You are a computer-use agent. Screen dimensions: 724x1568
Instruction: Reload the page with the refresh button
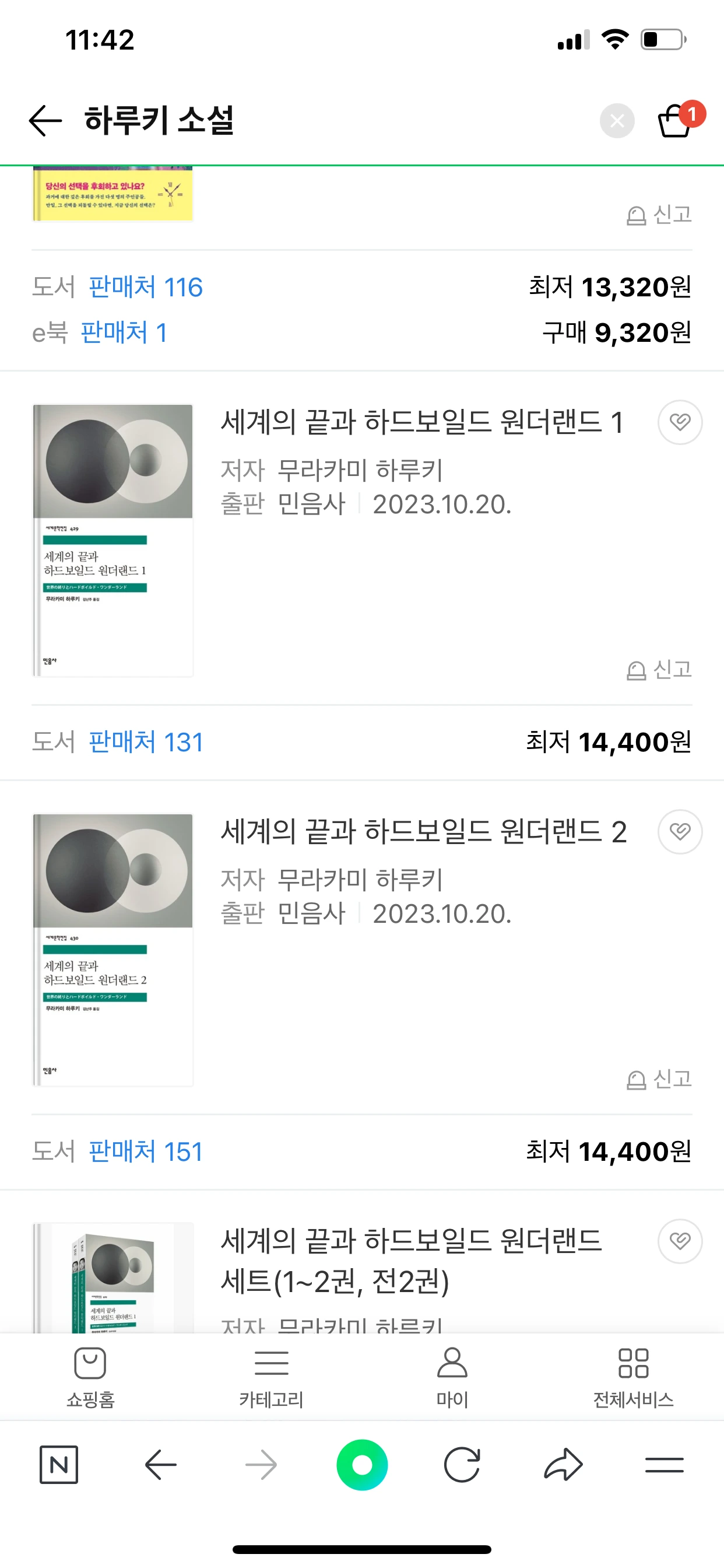click(462, 1464)
